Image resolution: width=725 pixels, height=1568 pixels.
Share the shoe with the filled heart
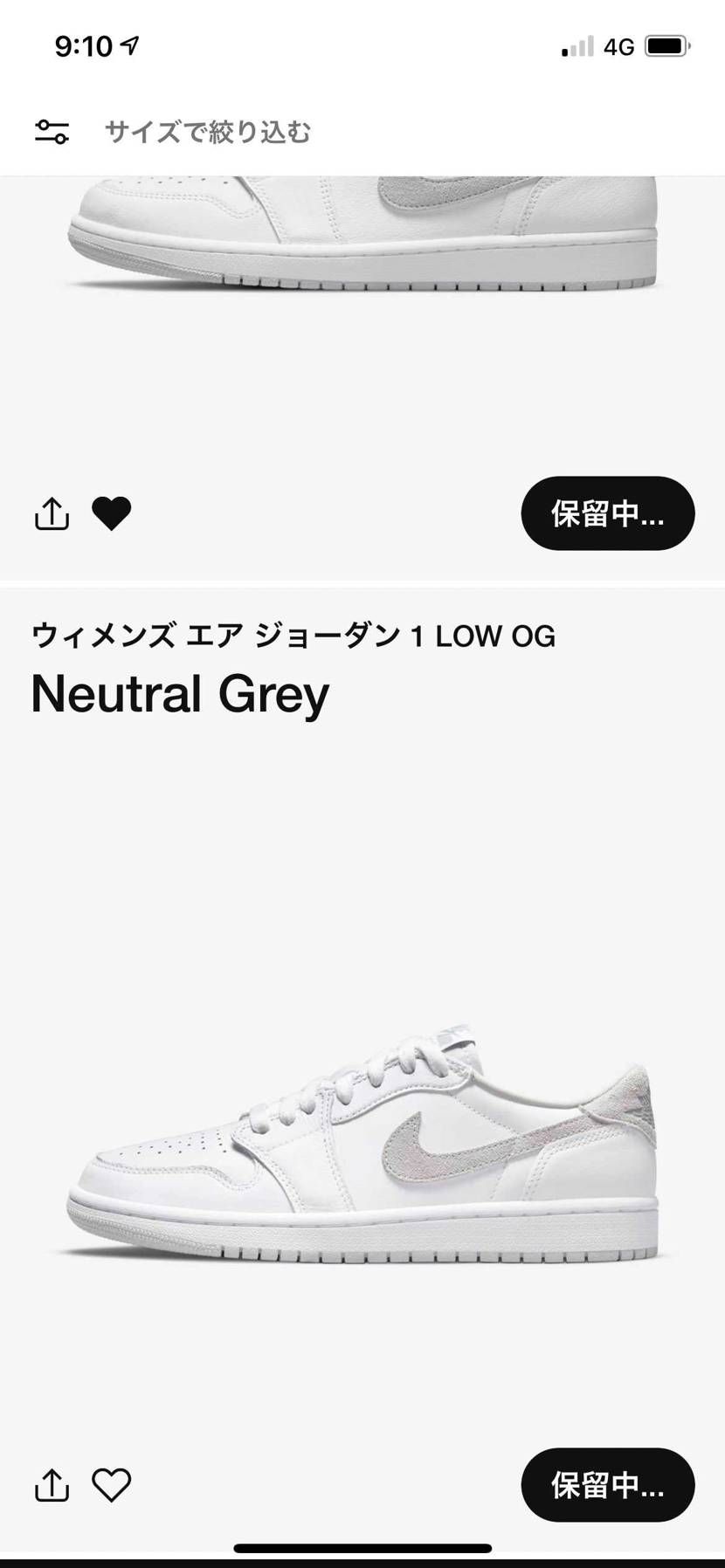[x=52, y=513]
